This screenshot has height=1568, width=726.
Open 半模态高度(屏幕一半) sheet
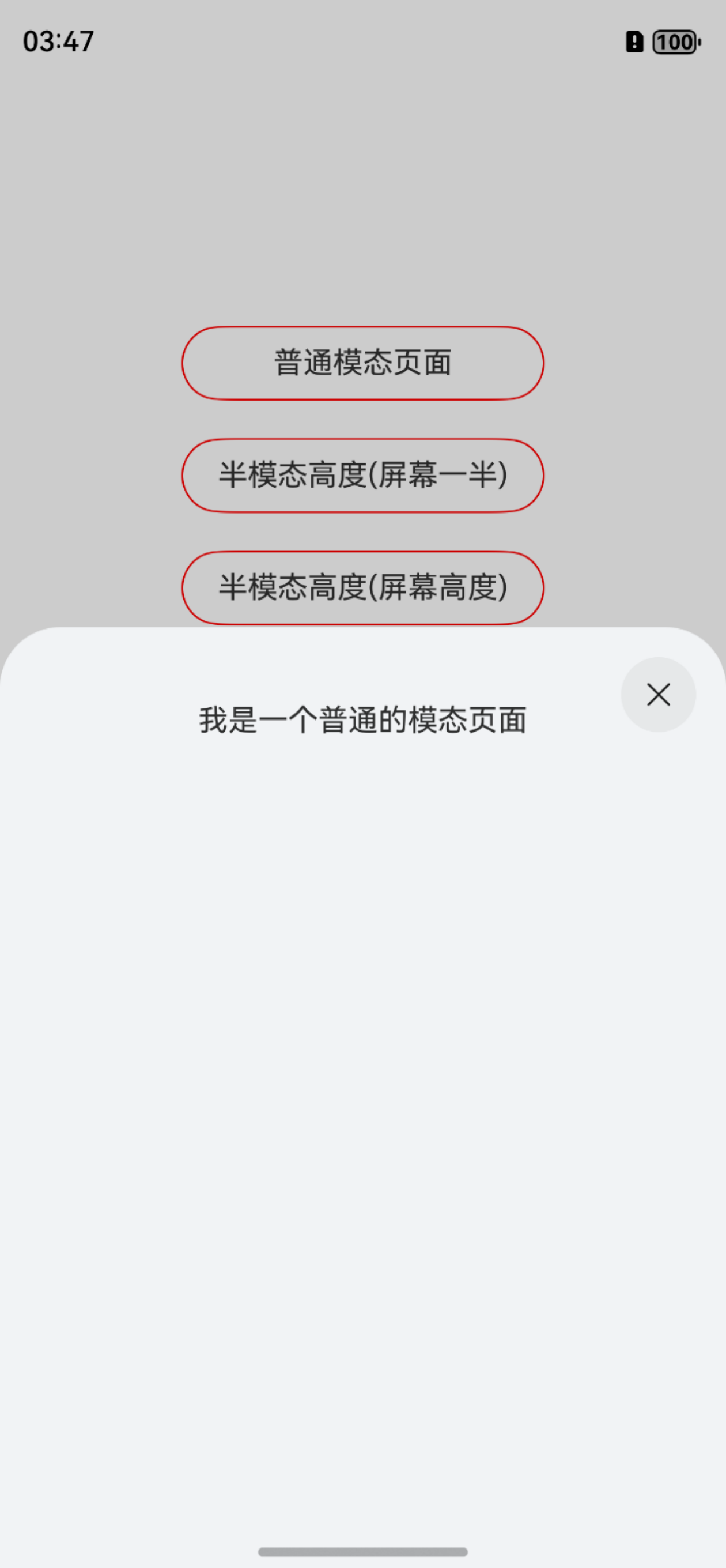click(362, 476)
